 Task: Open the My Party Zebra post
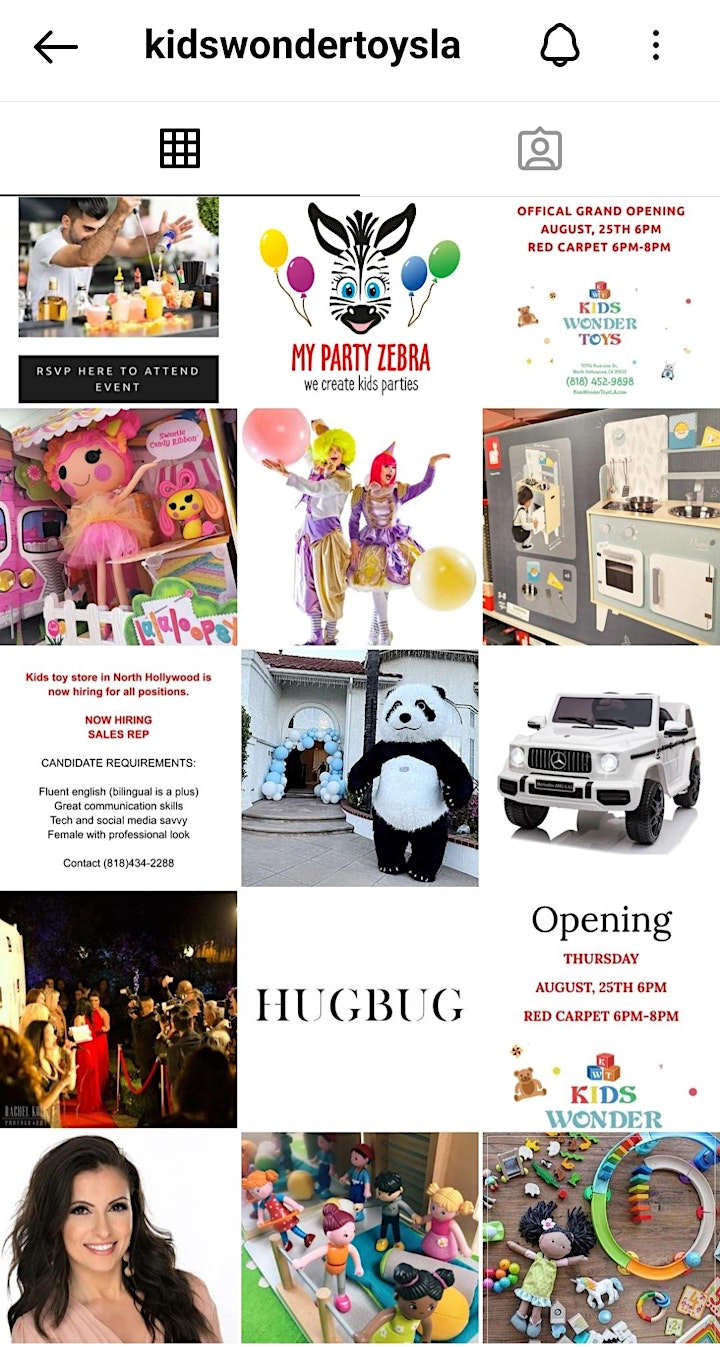pyautogui.click(x=360, y=300)
